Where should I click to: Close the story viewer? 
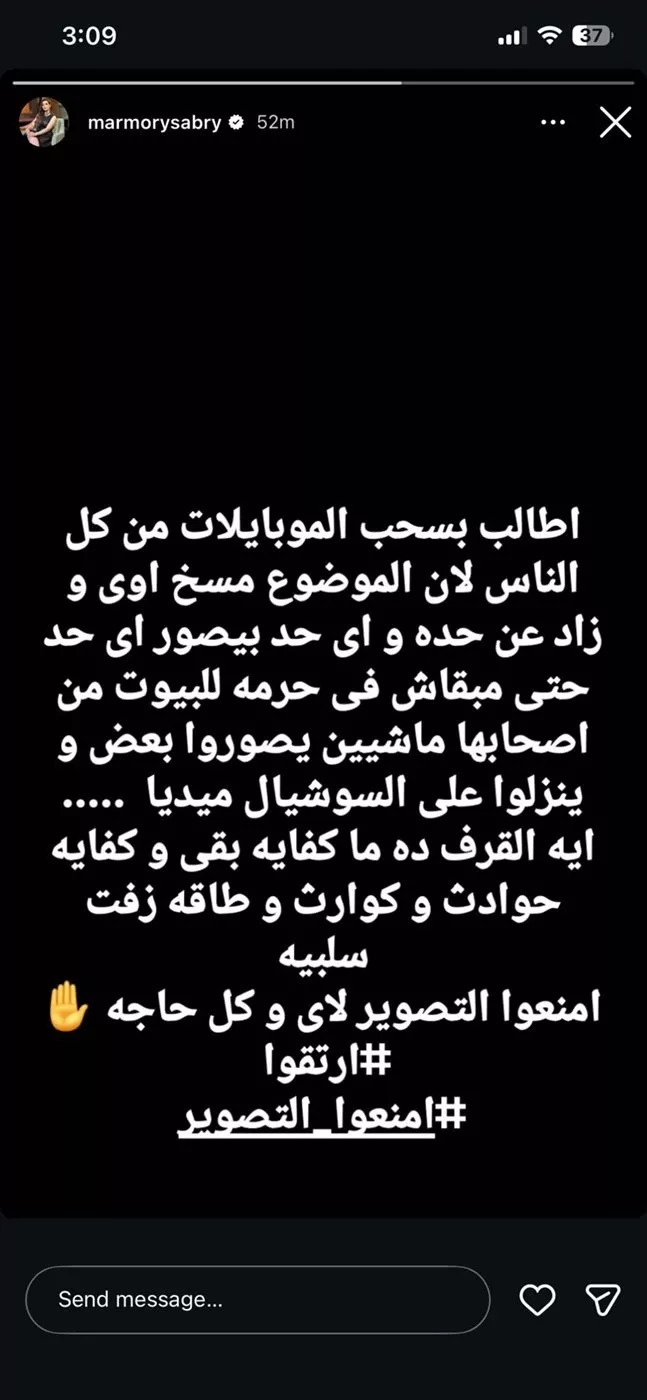point(615,122)
